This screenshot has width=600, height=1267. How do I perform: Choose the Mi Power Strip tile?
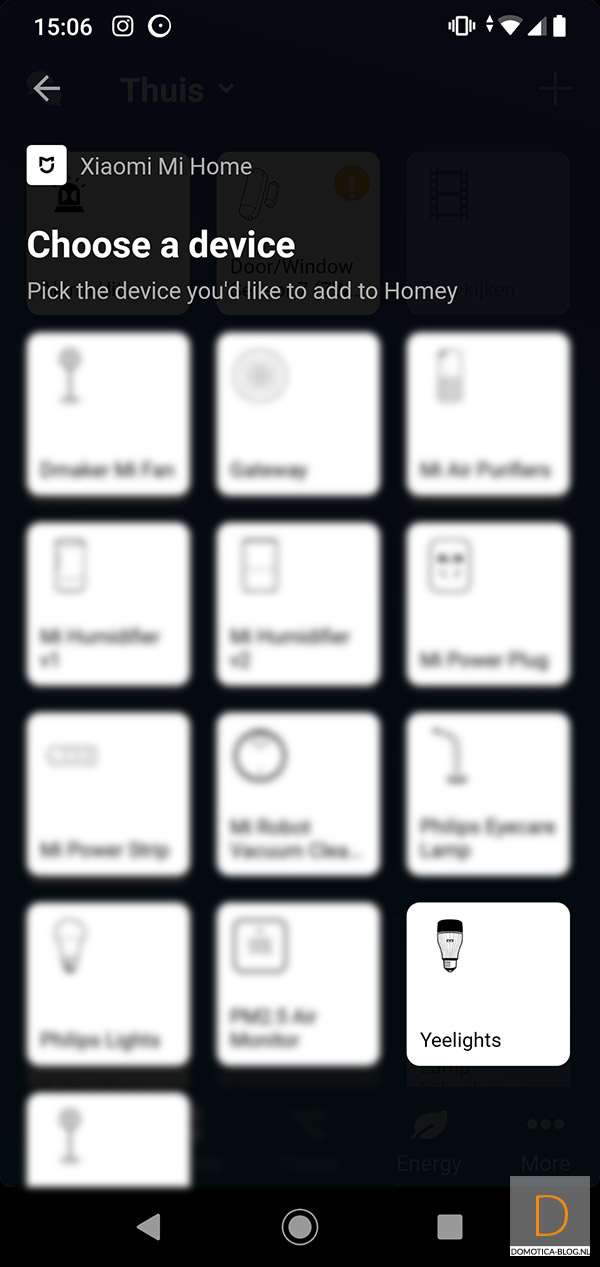click(x=108, y=793)
